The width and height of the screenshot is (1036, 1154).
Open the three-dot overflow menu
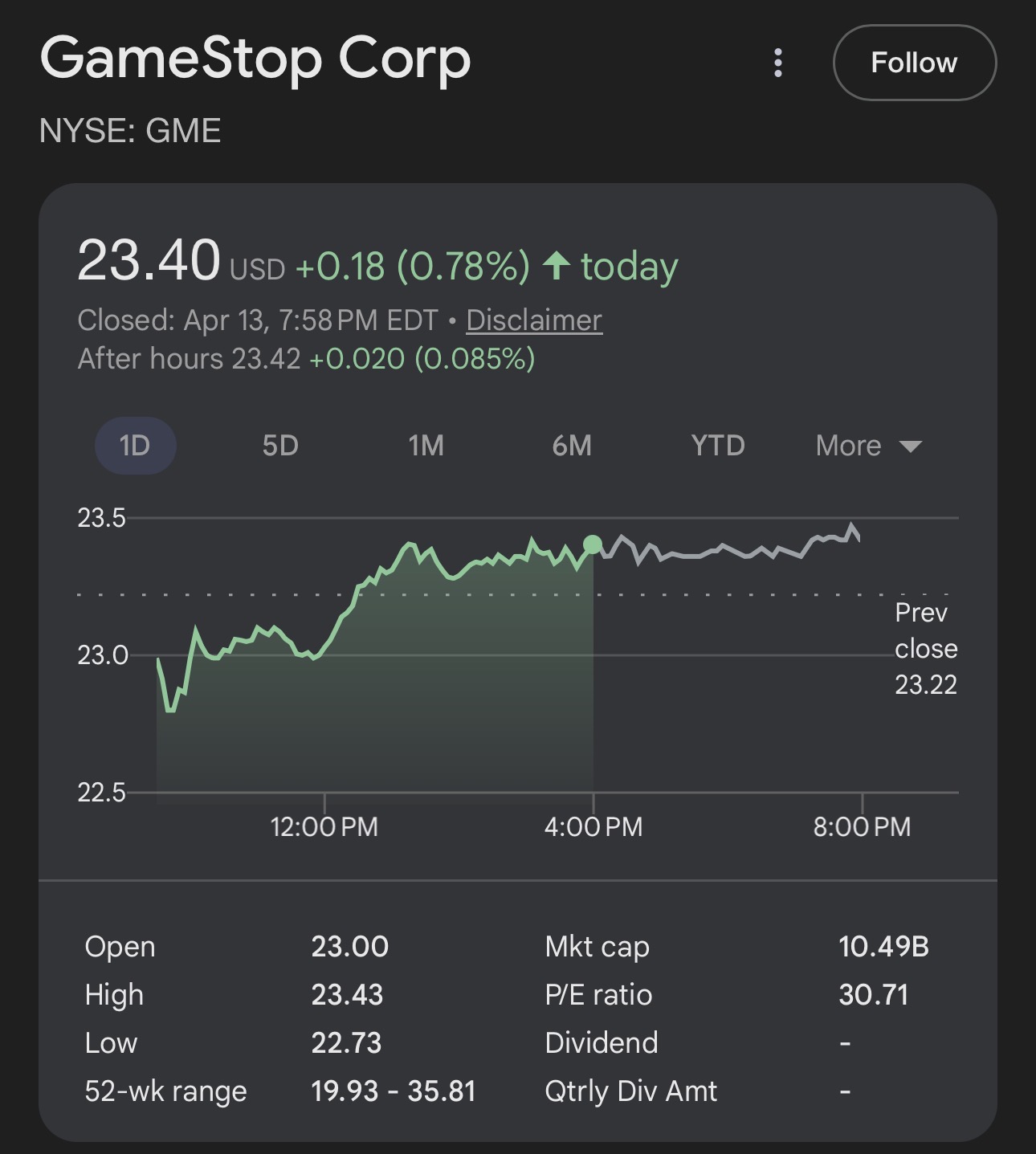(x=777, y=63)
